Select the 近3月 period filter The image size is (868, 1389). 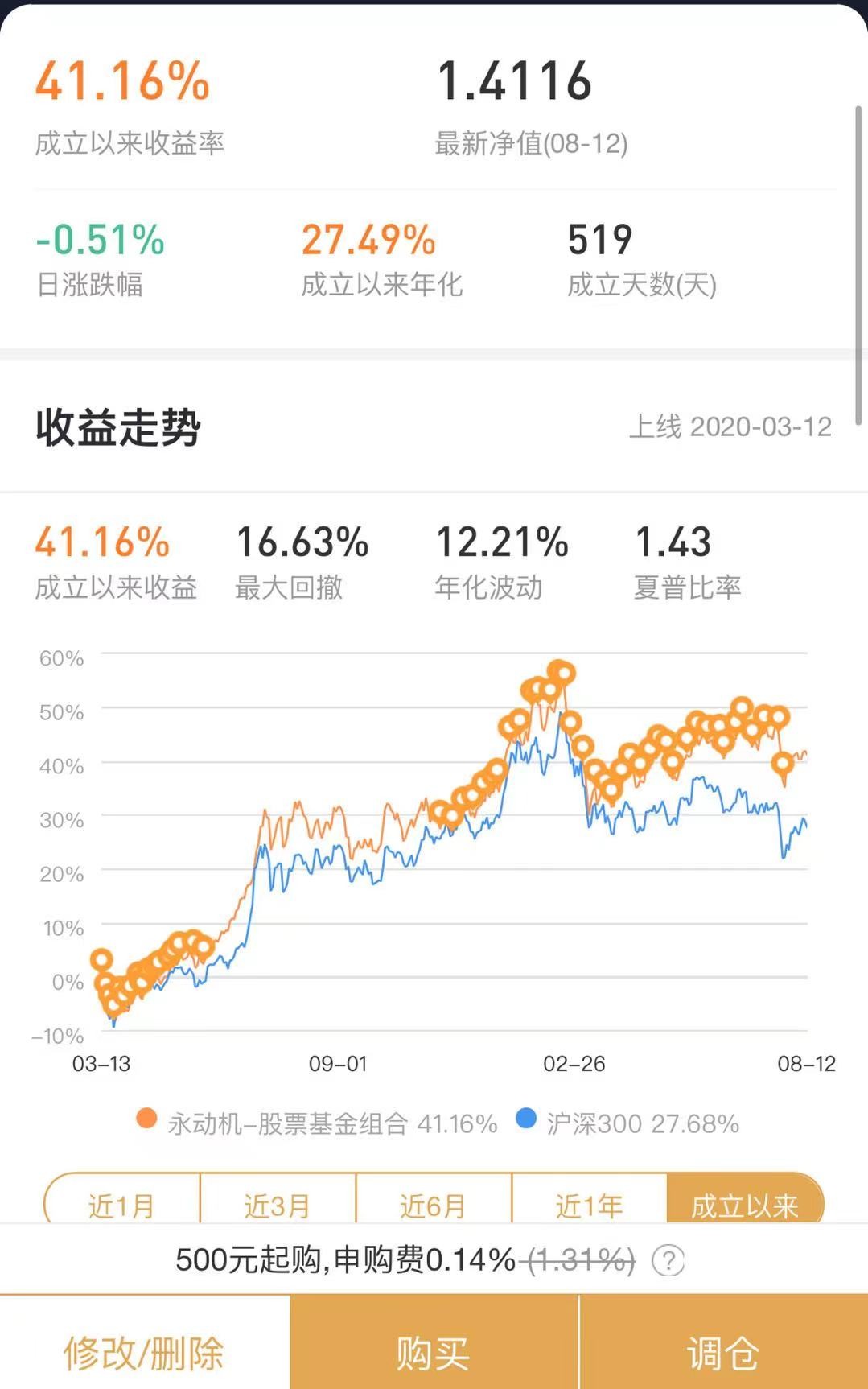click(277, 1202)
